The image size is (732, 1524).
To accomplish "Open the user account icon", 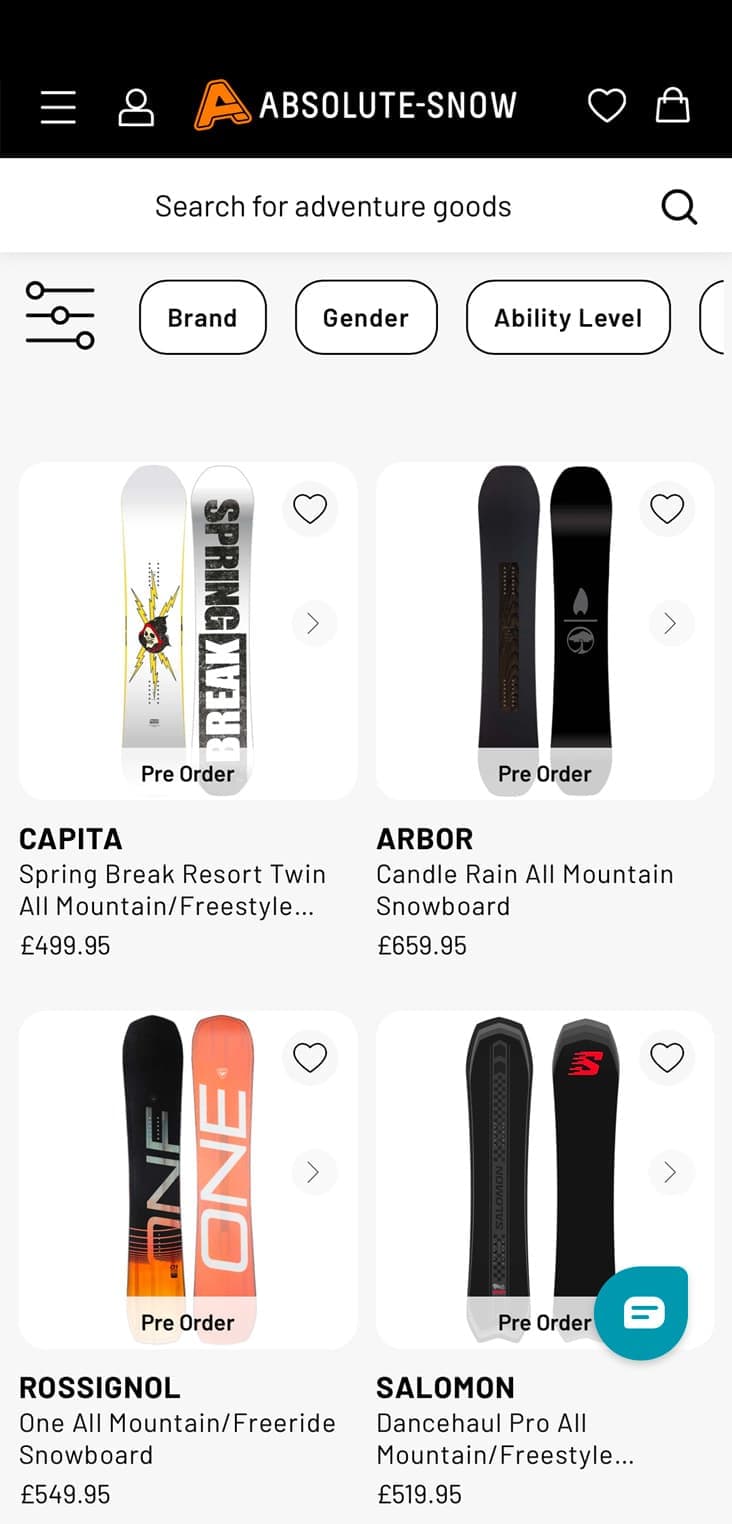I will pos(136,106).
